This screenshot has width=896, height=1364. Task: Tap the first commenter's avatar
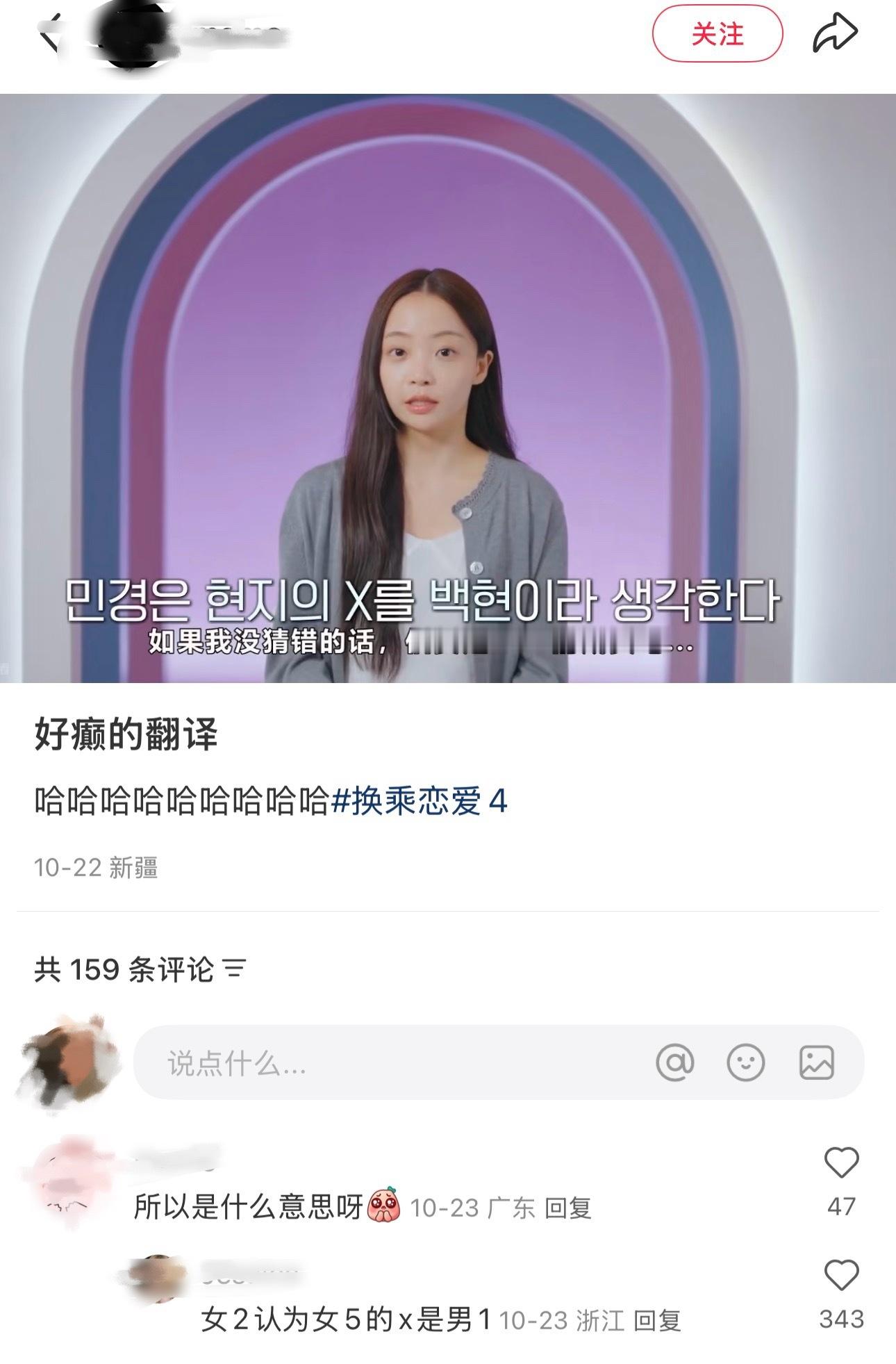coord(69,1182)
